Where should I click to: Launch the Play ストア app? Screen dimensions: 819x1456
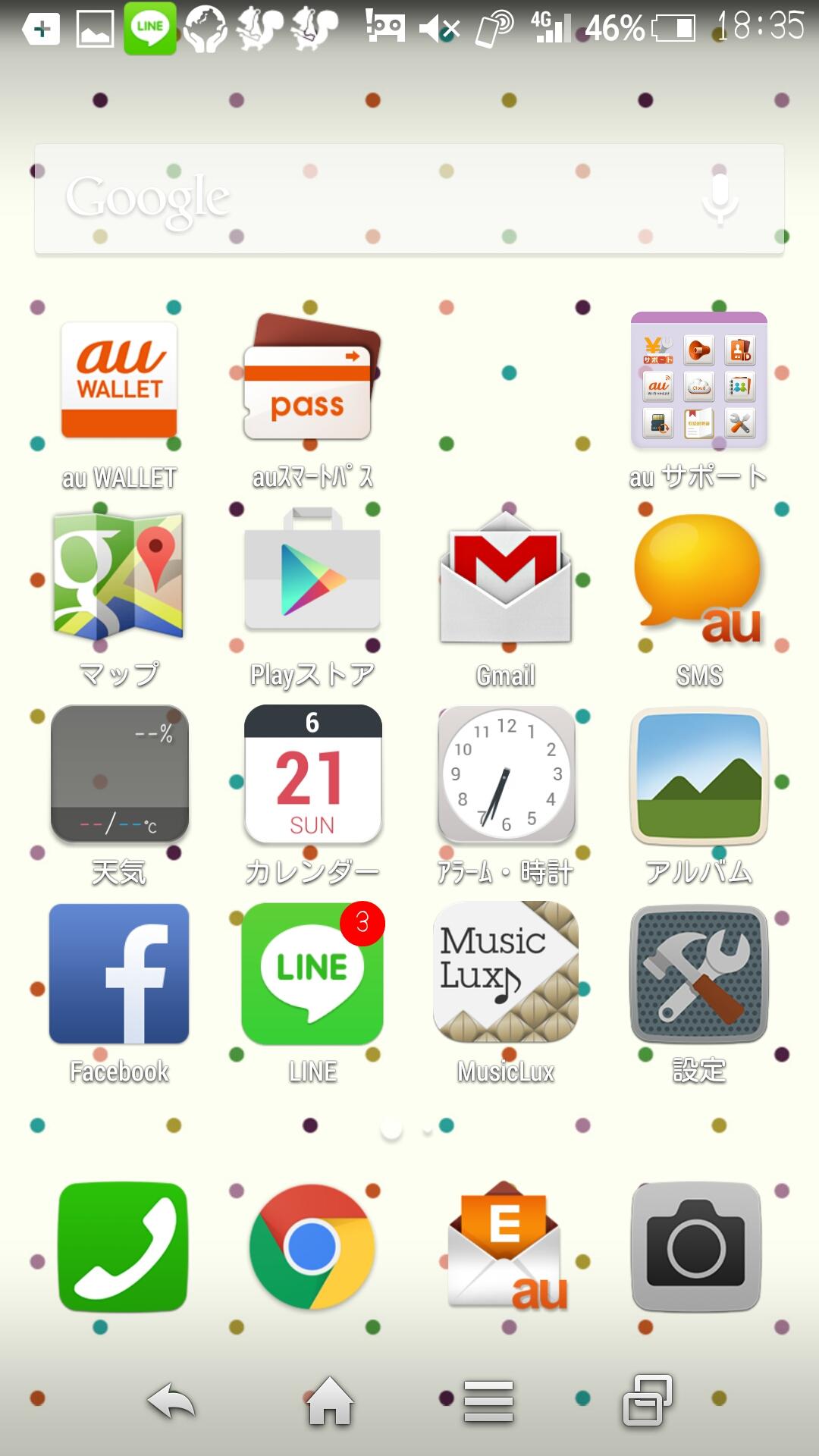pos(312,576)
